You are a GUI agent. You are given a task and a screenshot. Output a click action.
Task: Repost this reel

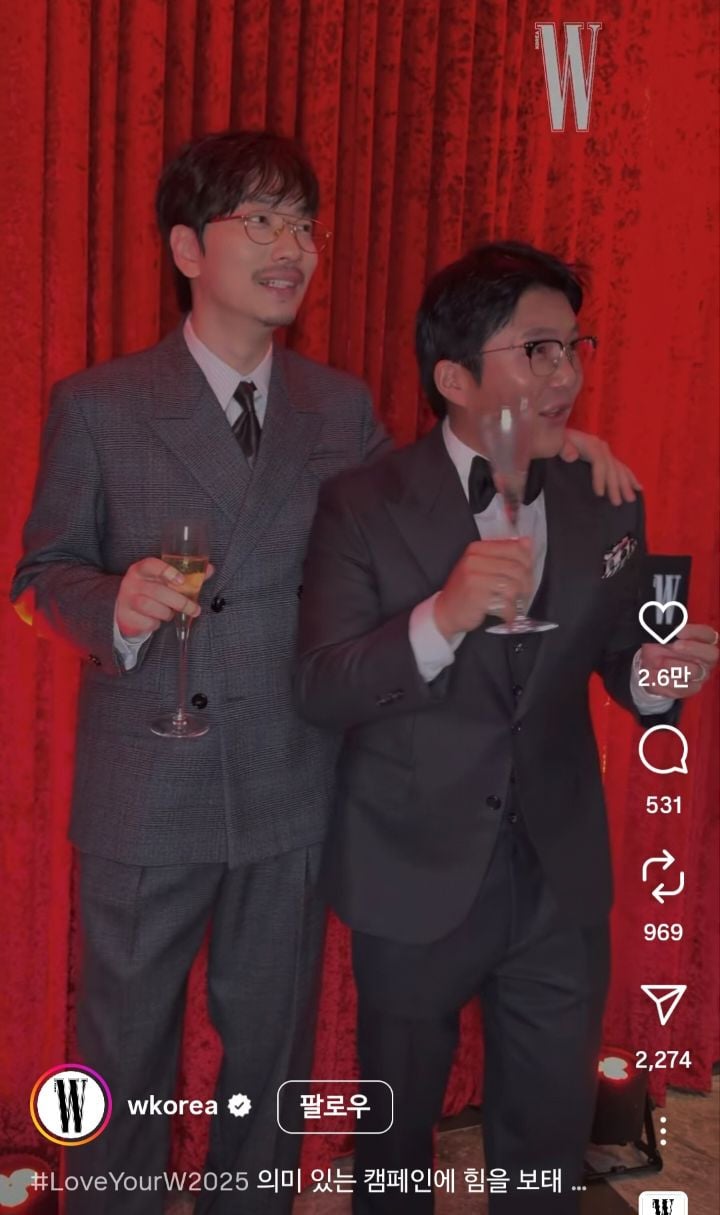point(663,877)
